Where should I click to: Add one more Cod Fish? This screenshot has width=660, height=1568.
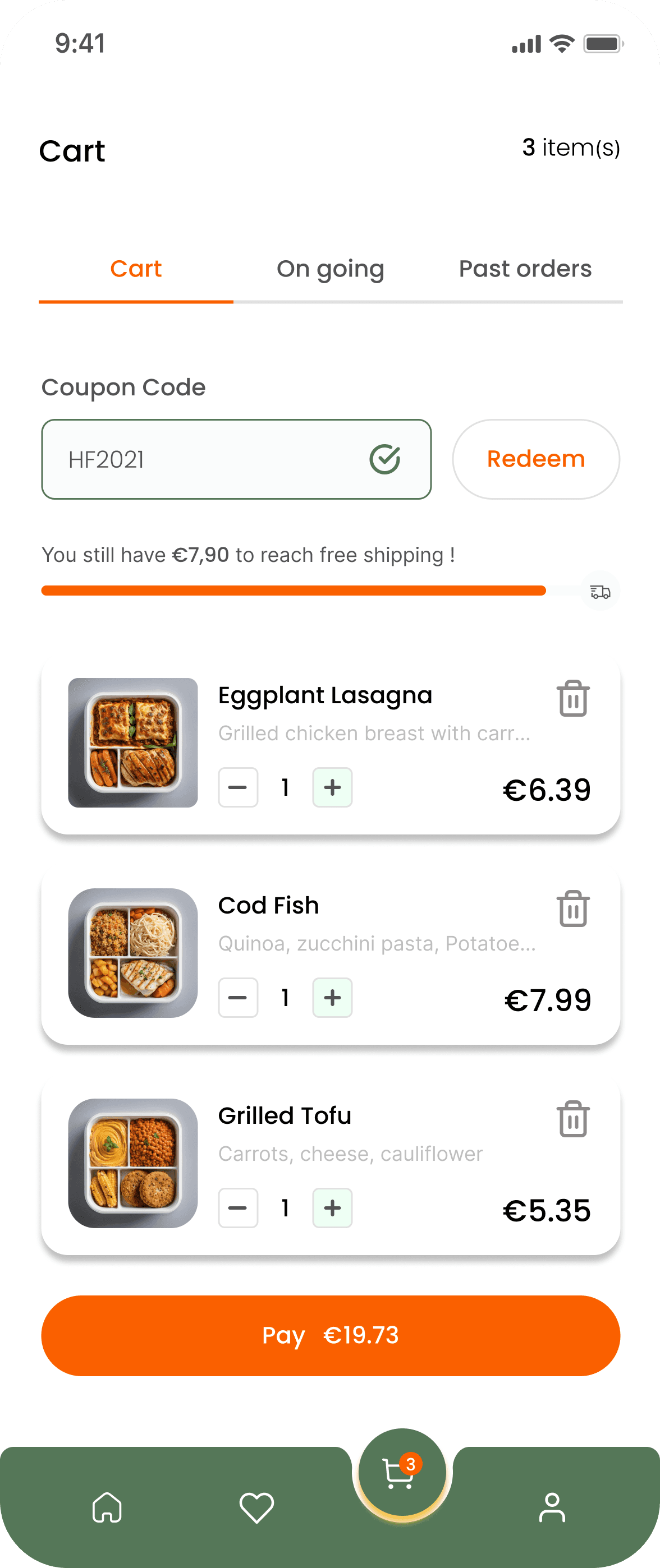[x=332, y=998]
